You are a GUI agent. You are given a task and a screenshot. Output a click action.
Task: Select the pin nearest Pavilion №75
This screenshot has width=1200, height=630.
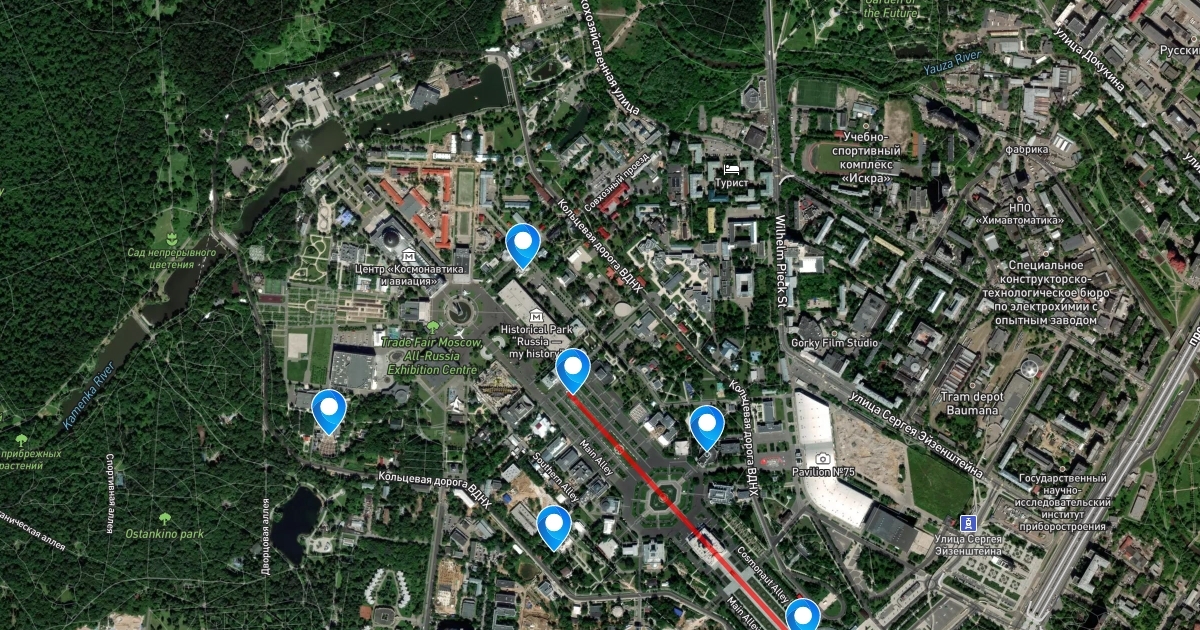(708, 426)
